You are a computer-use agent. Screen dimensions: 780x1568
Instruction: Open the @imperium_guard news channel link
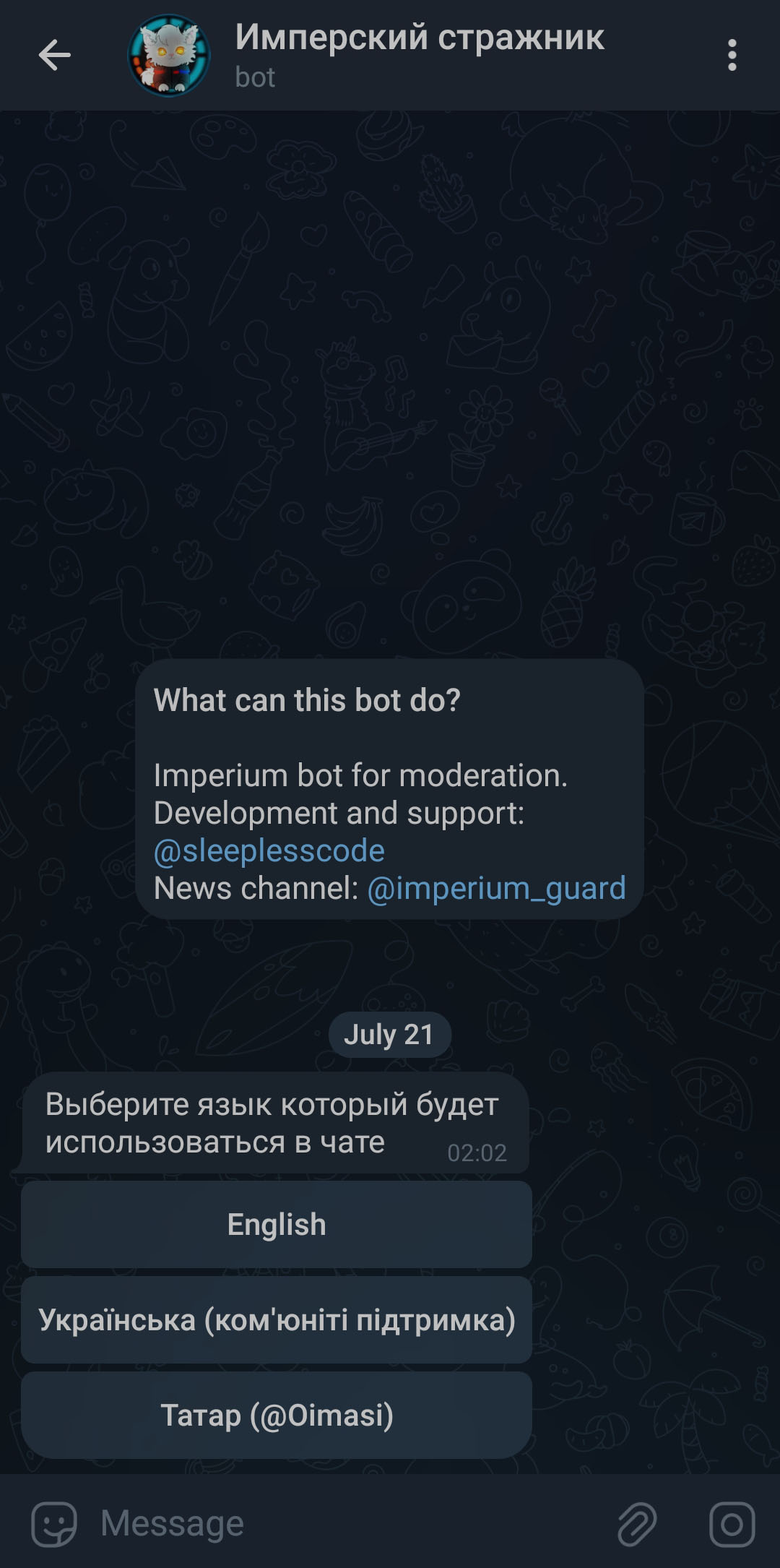point(496,888)
